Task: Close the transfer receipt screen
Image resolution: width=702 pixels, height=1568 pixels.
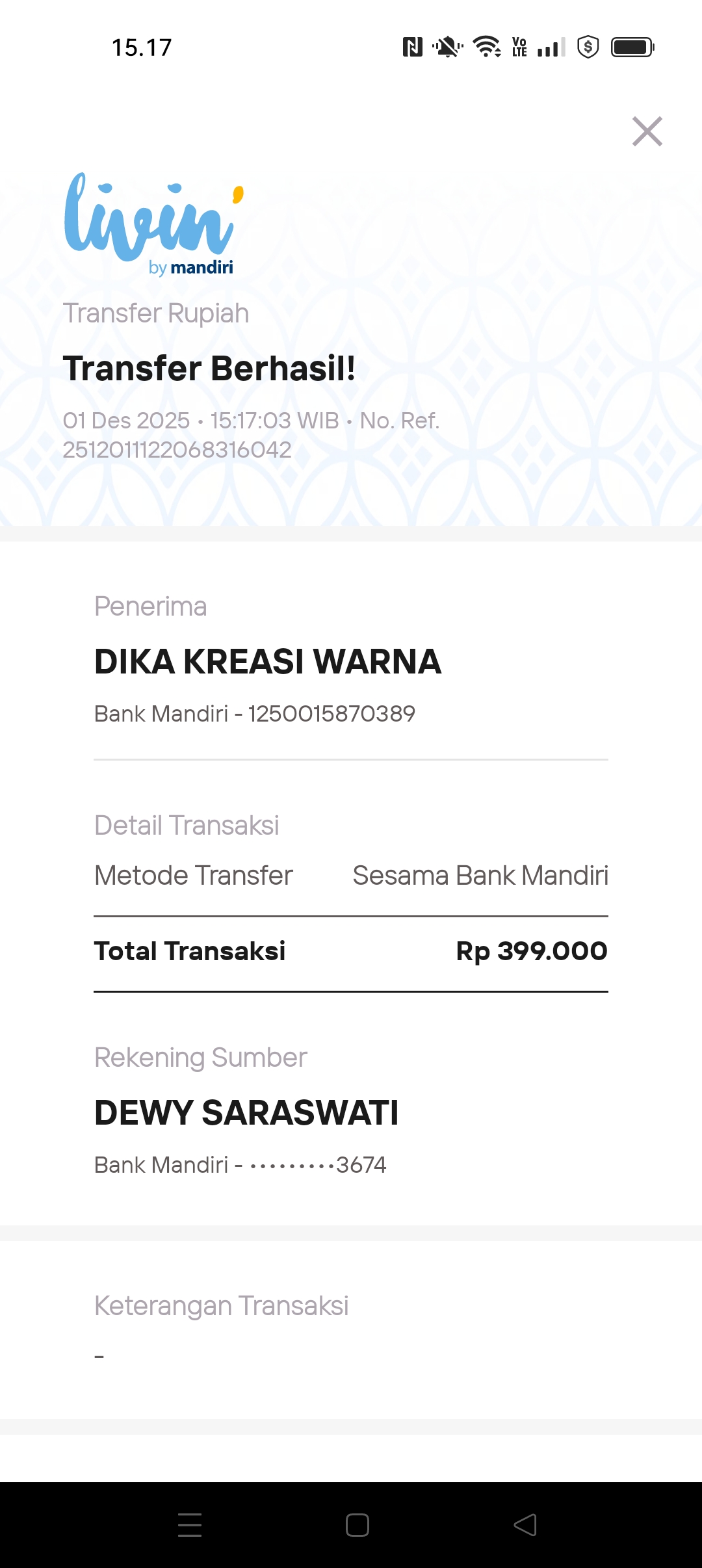Action: (x=647, y=131)
